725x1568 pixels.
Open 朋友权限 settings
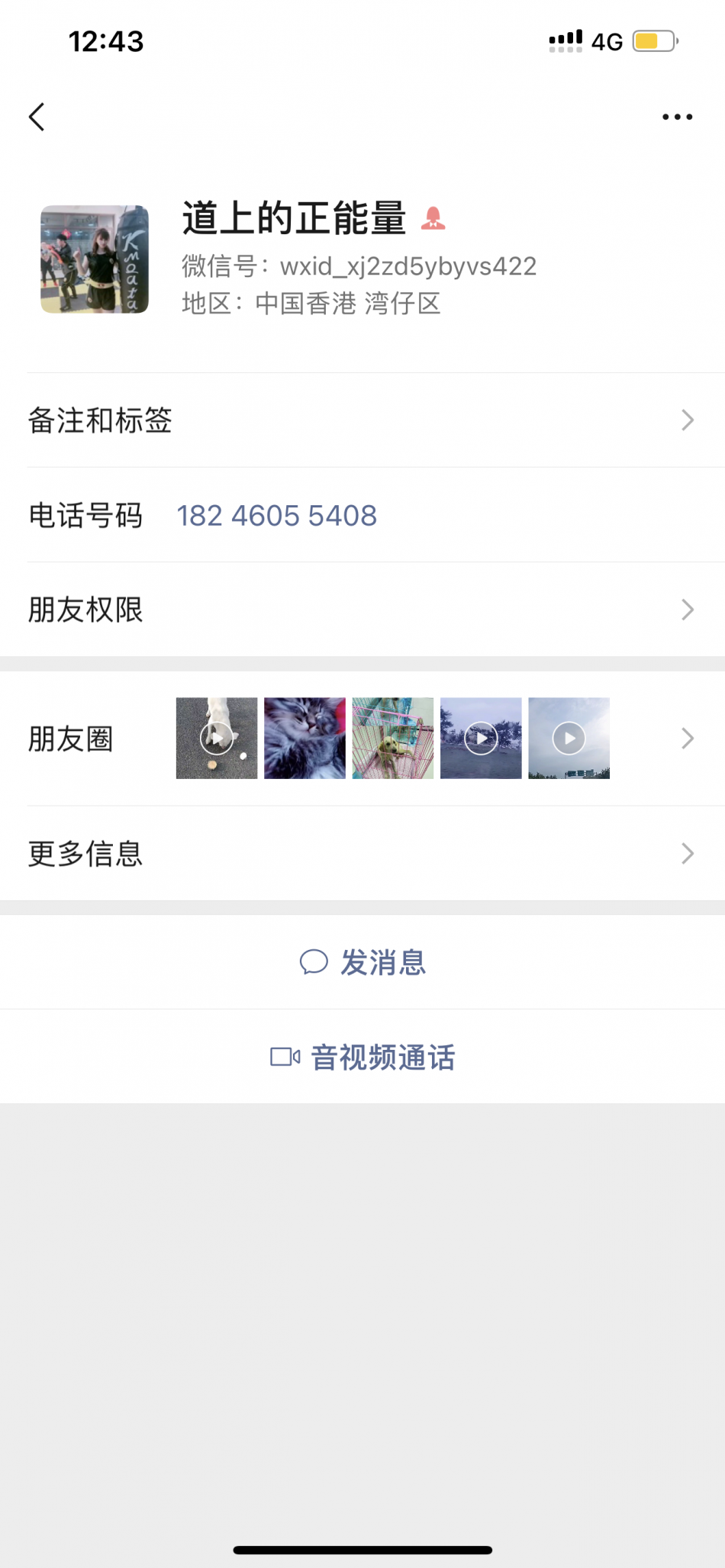point(362,610)
